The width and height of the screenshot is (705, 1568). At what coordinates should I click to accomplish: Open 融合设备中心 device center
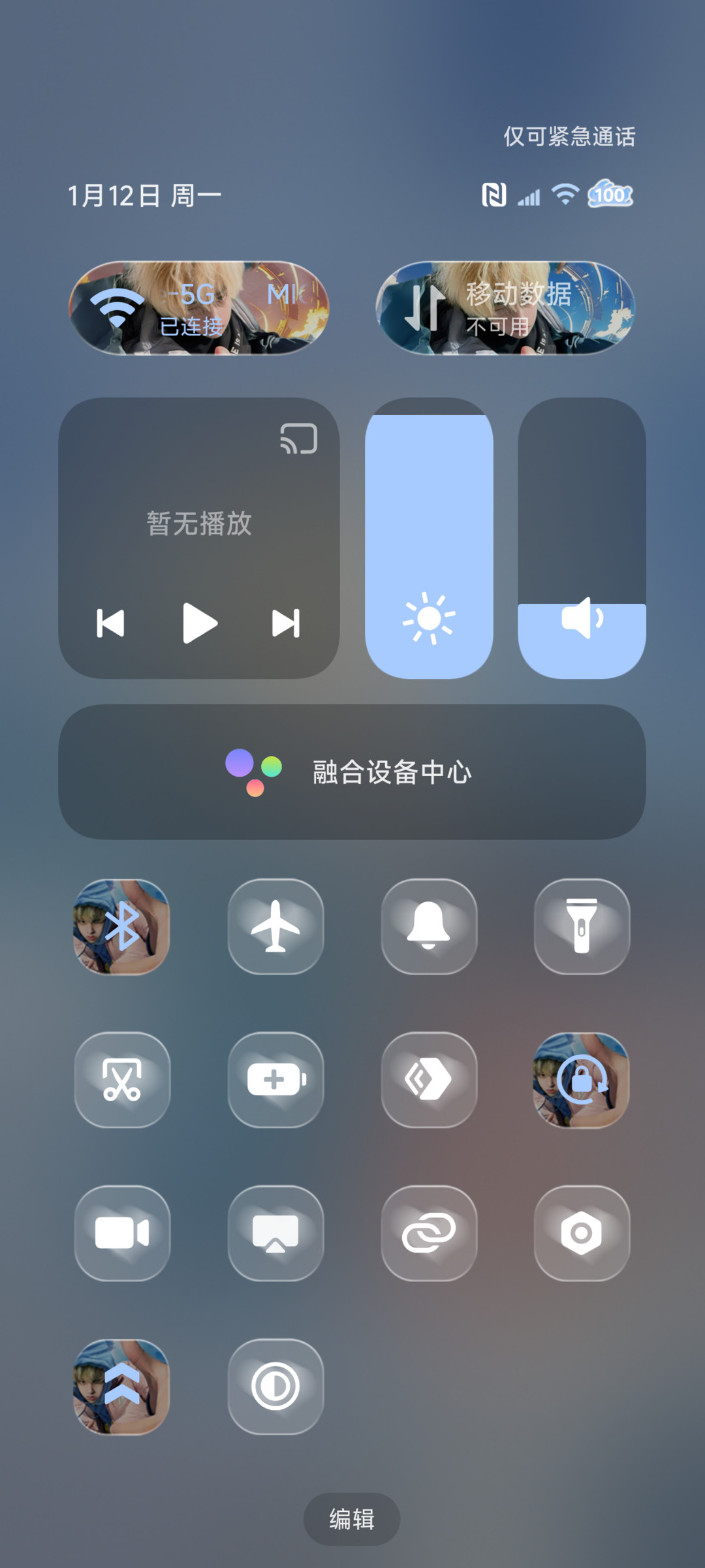tap(352, 772)
